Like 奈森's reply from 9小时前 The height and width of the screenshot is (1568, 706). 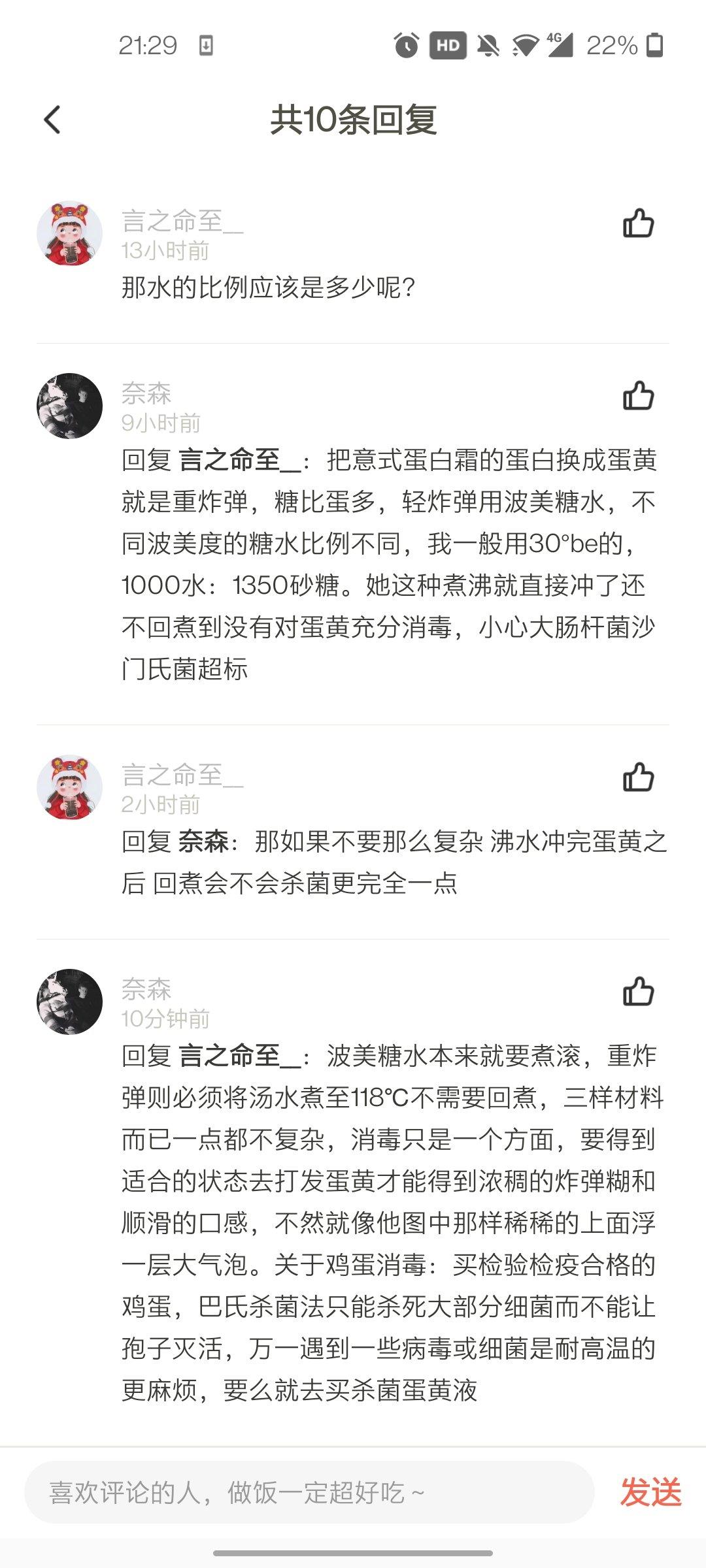tap(638, 396)
